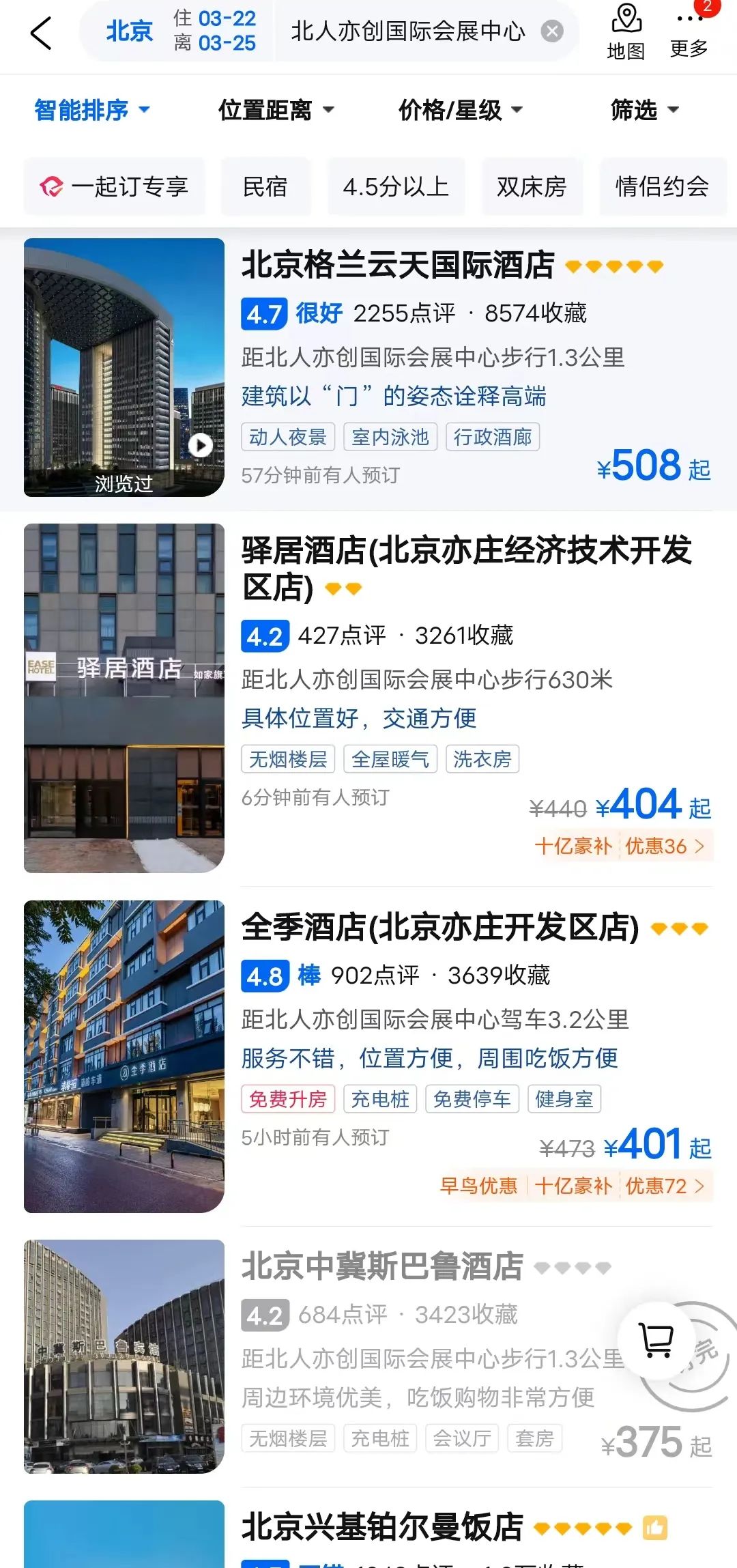Open 驿居酒店 (北京亦庄经济技术开发区店) listing
Image resolution: width=737 pixels, height=1568 pixels.
(x=369, y=698)
